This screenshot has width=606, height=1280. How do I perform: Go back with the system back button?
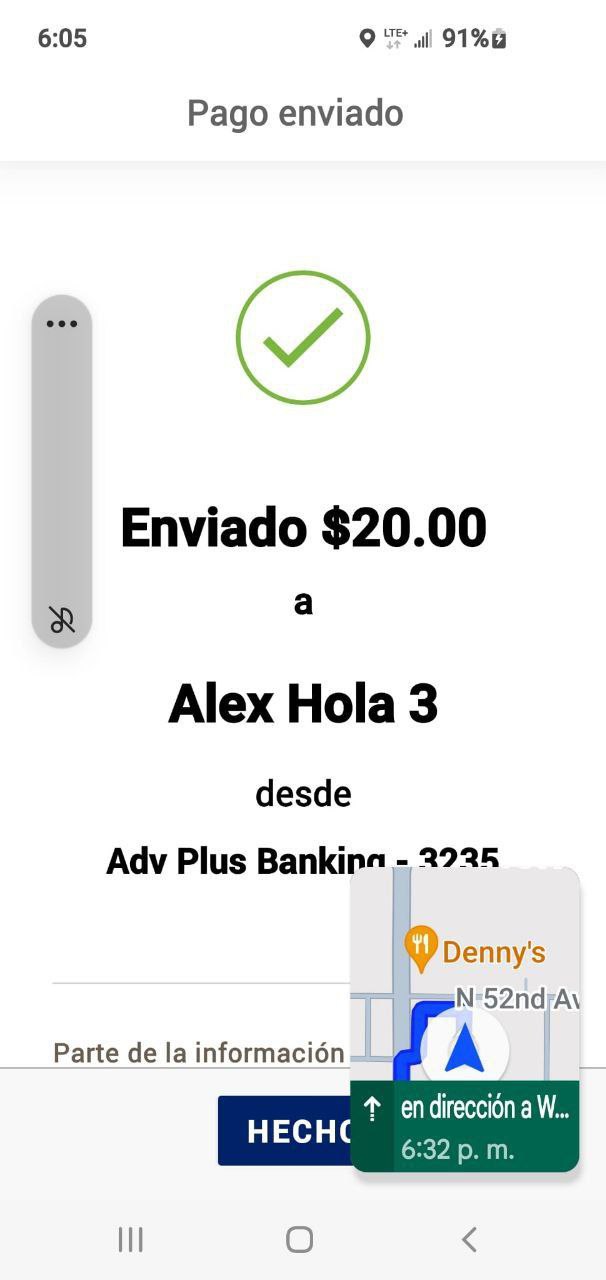point(469,1240)
